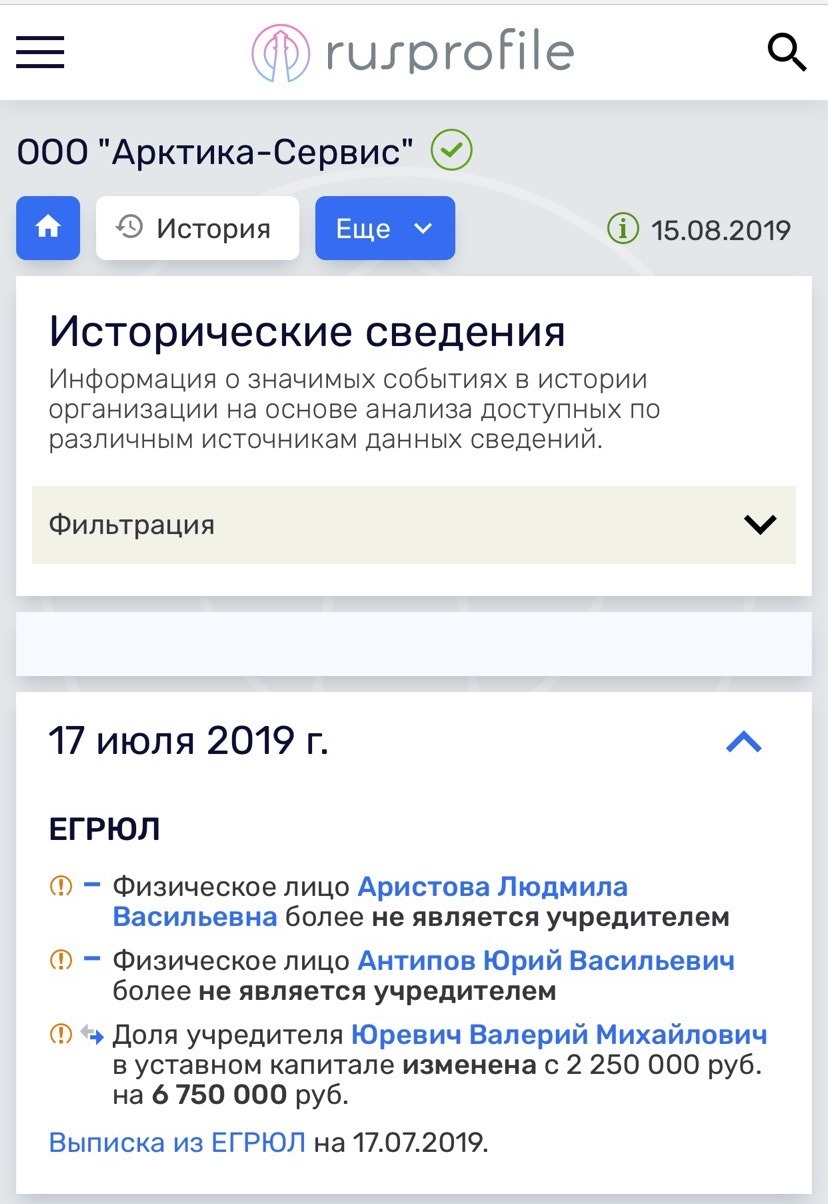The width and height of the screenshot is (828, 1204).
Task: Click the minus marker on Антипов entry
Action: (91, 960)
